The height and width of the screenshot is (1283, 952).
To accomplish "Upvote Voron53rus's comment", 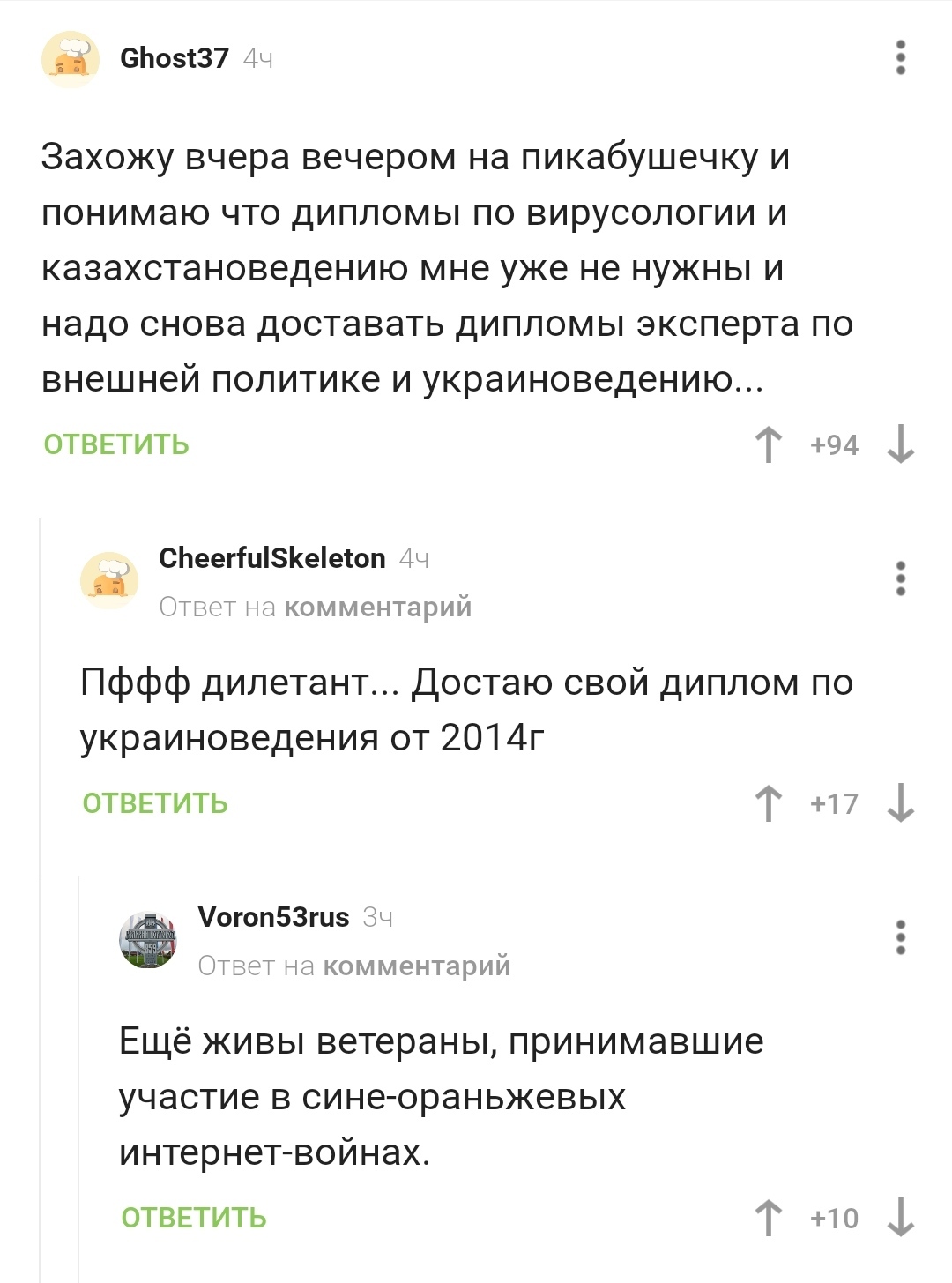I will pos(769,1218).
